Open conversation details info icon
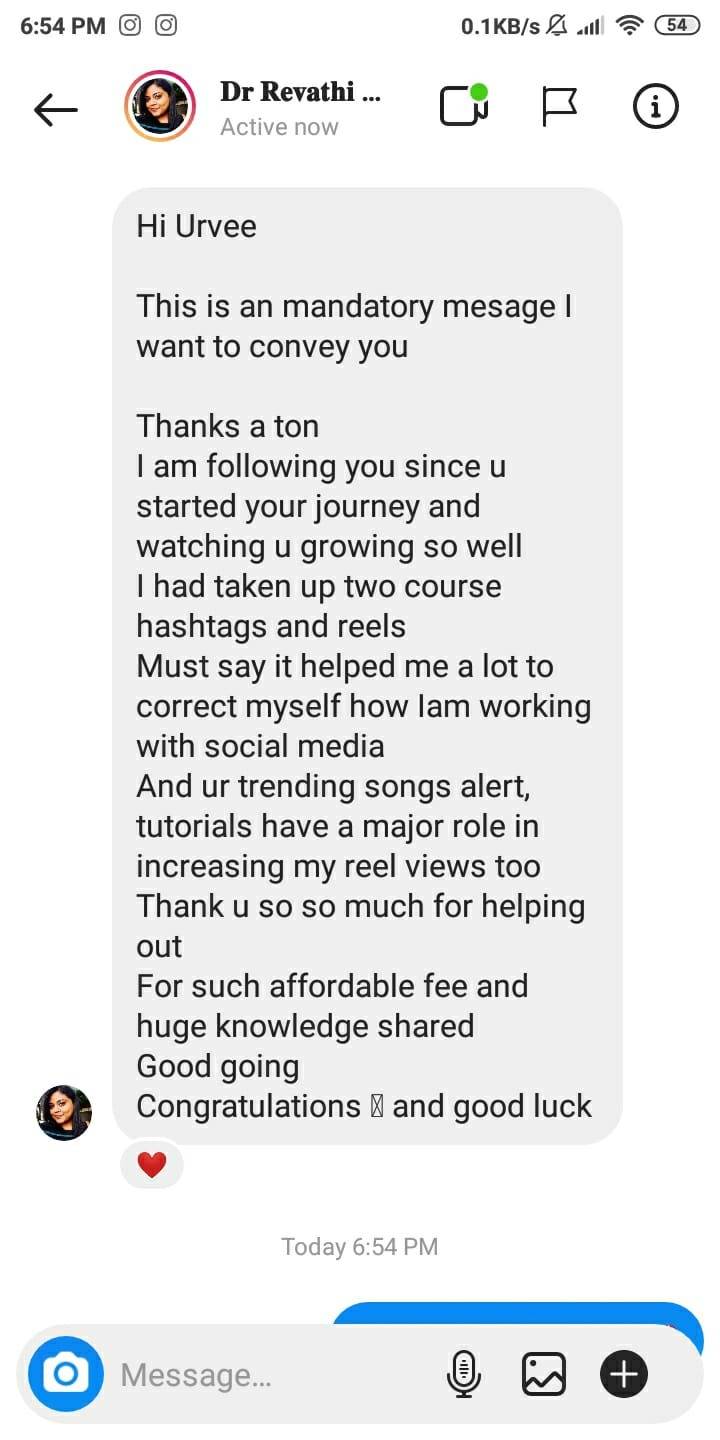 (x=656, y=107)
